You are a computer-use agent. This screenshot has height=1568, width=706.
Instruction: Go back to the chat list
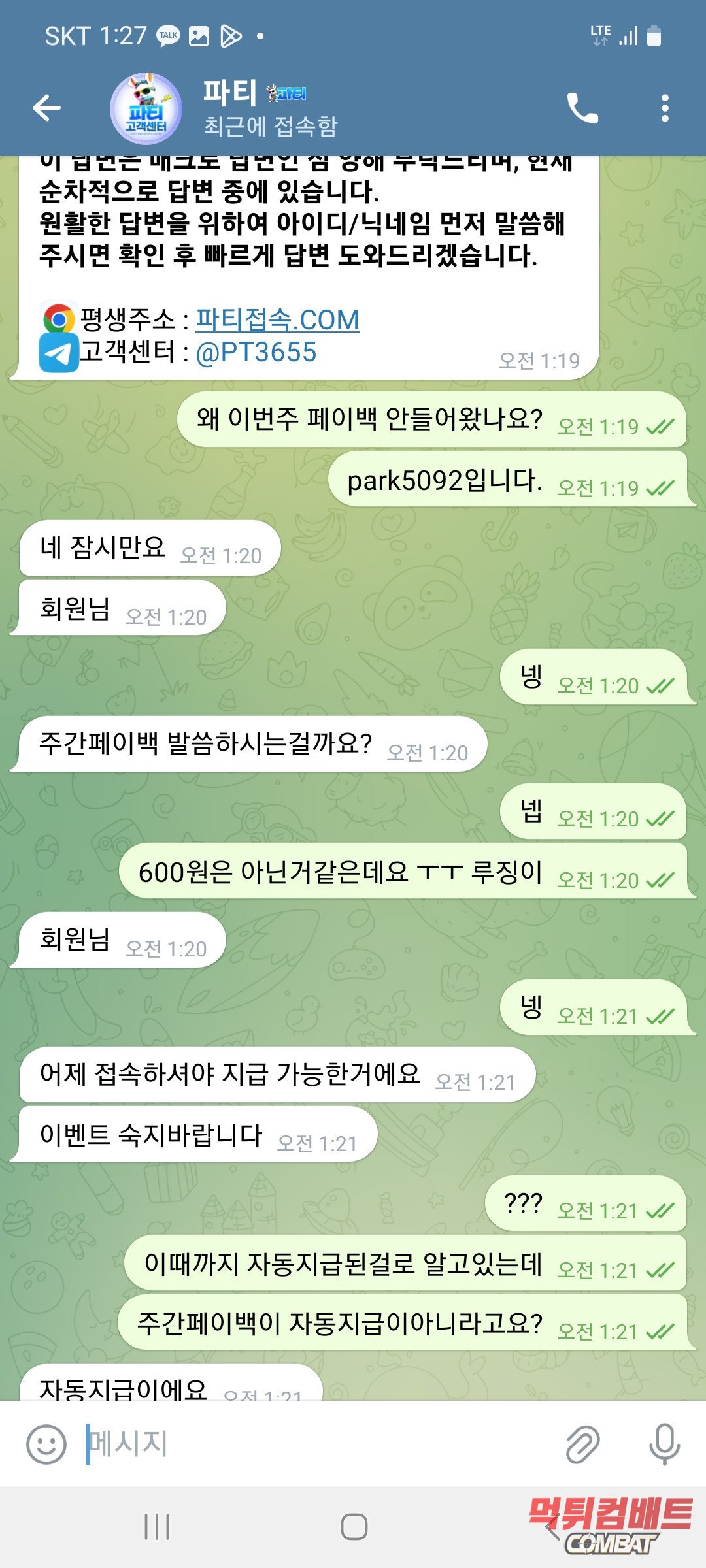(47, 108)
